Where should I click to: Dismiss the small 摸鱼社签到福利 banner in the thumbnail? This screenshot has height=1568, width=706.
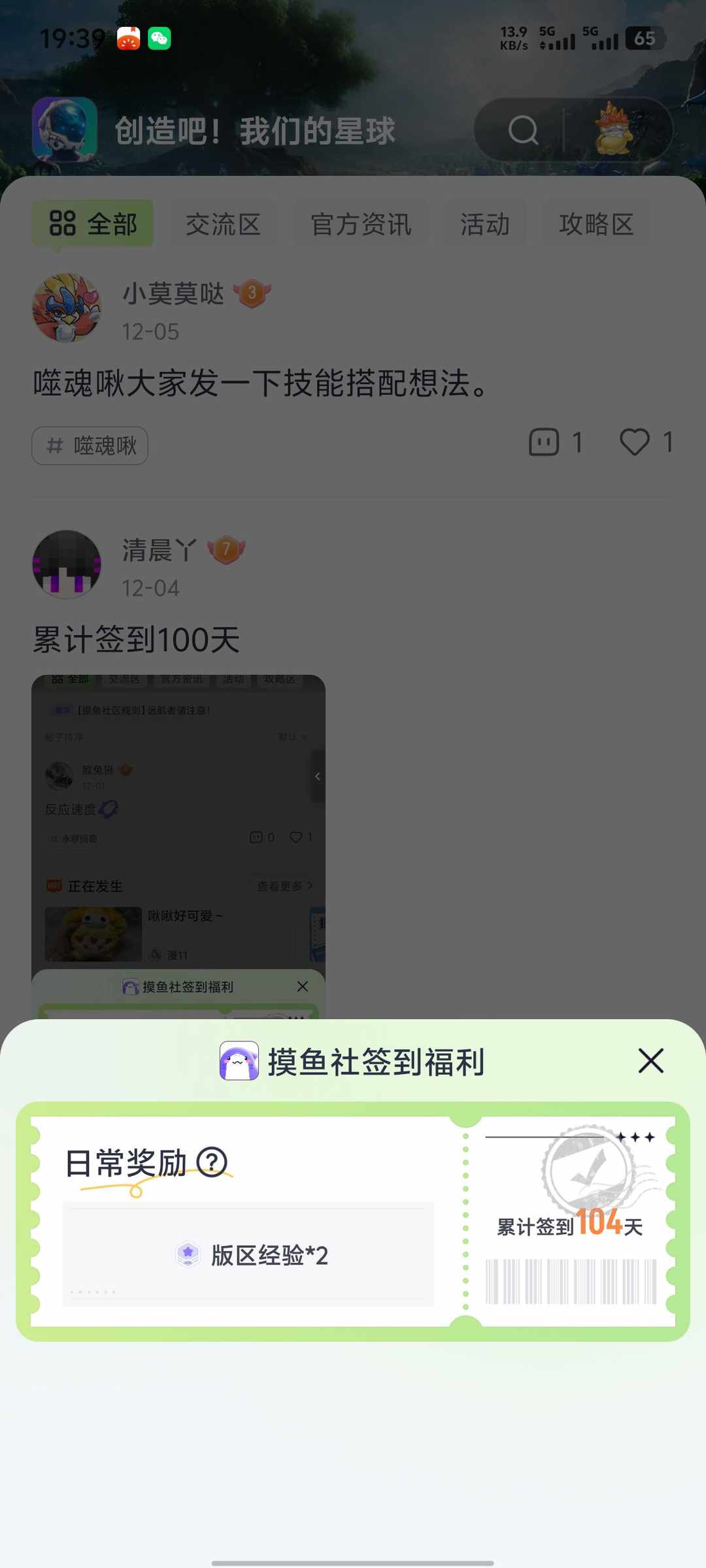[302, 987]
